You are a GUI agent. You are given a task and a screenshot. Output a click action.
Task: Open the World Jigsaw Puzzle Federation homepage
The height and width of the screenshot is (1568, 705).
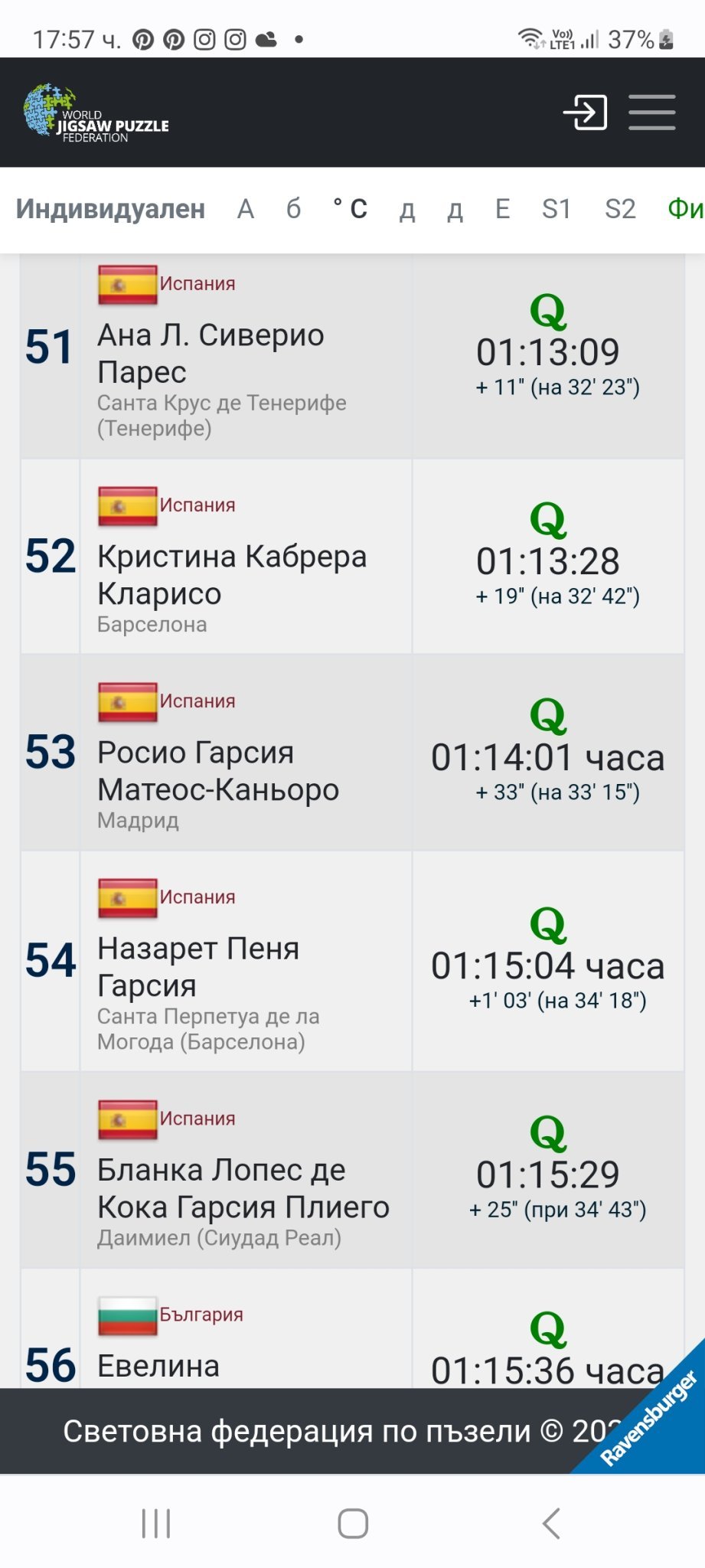(x=96, y=113)
